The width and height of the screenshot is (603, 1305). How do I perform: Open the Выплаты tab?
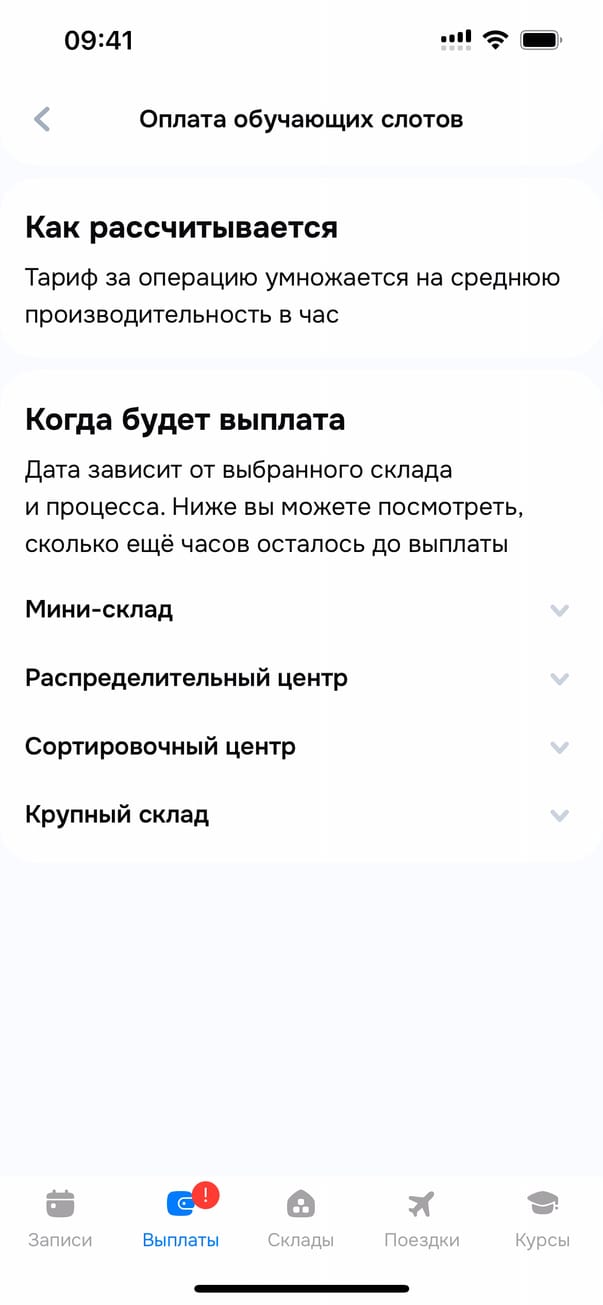pyautogui.click(x=181, y=1218)
